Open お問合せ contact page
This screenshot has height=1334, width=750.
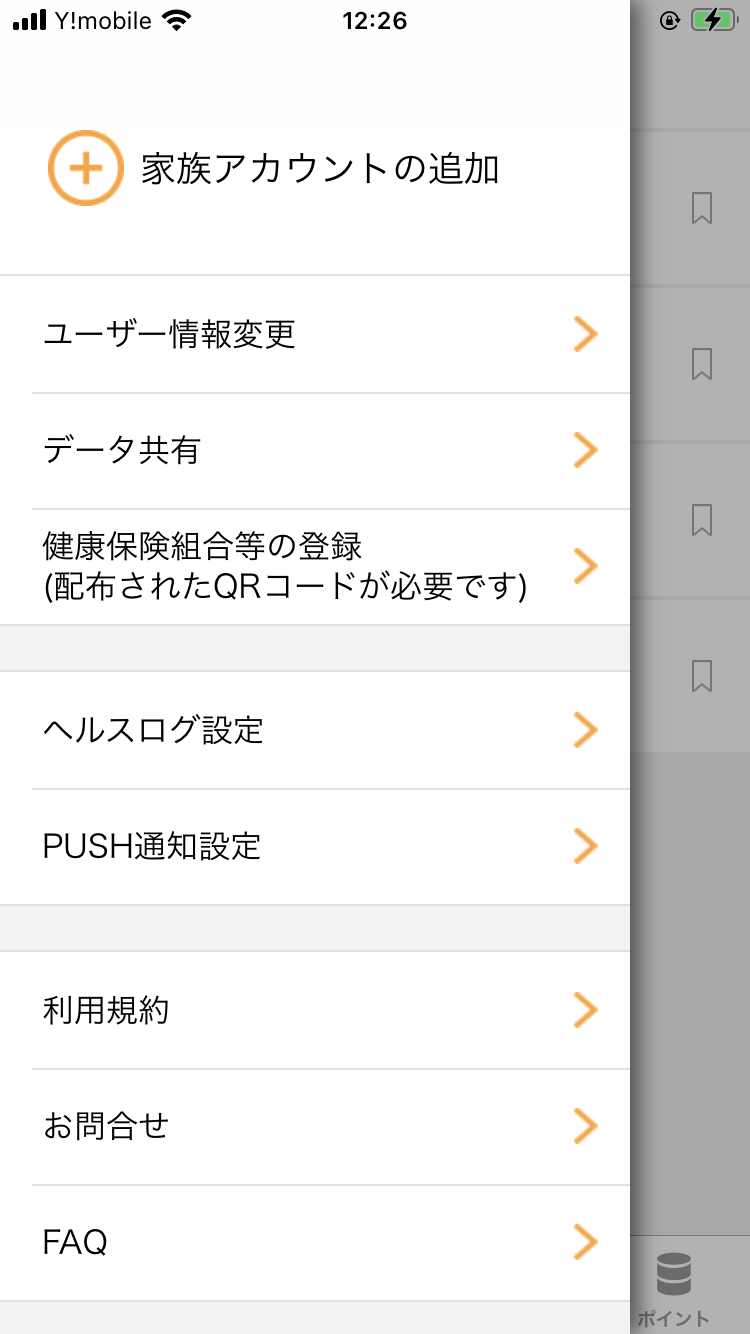point(315,1127)
